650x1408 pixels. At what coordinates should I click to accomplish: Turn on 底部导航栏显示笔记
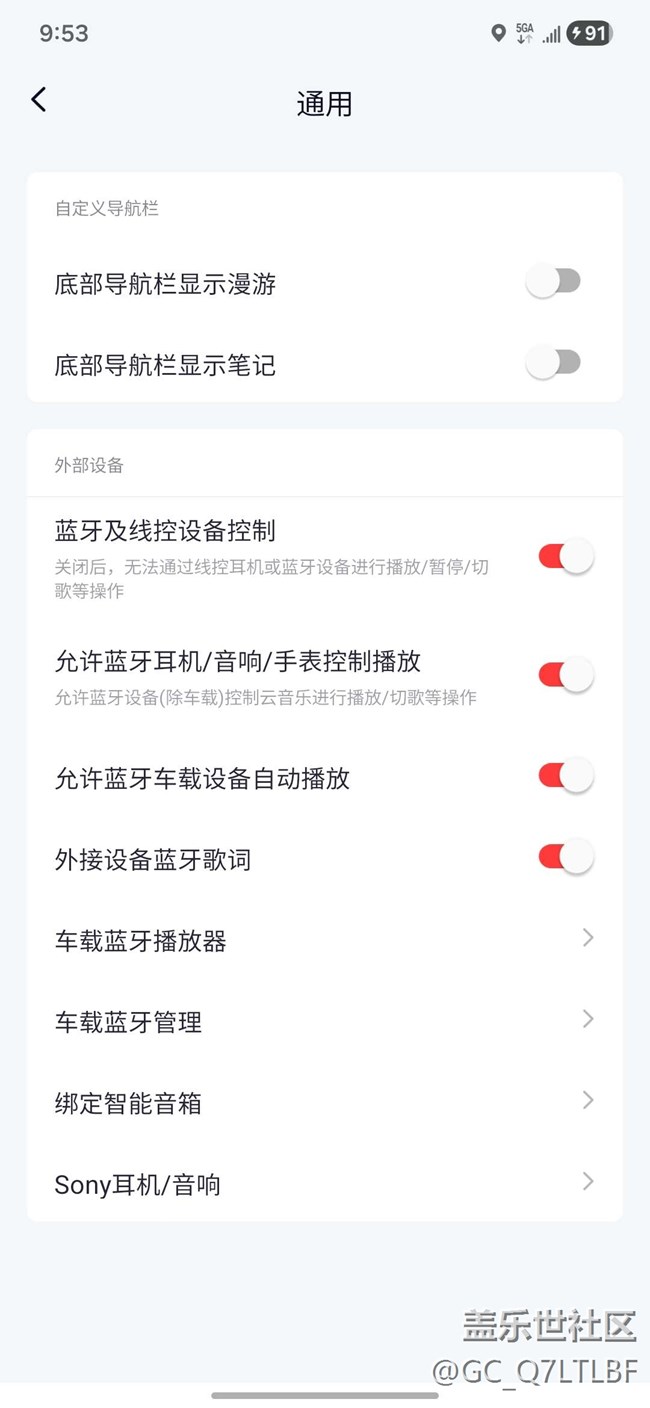click(554, 364)
